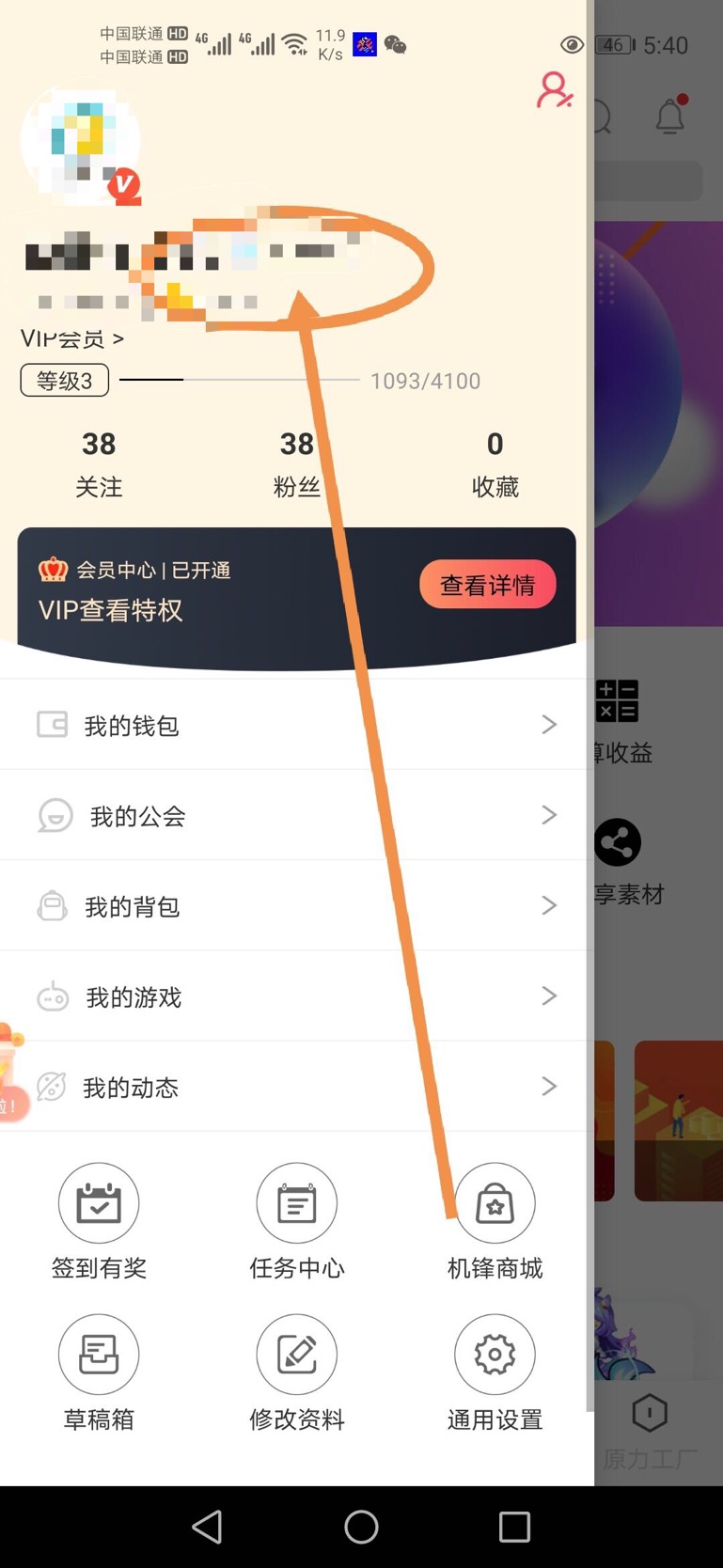The width and height of the screenshot is (723, 1568).
Task: Open 我的动态
Action: pyautogui.click(x=296, y=1087)
